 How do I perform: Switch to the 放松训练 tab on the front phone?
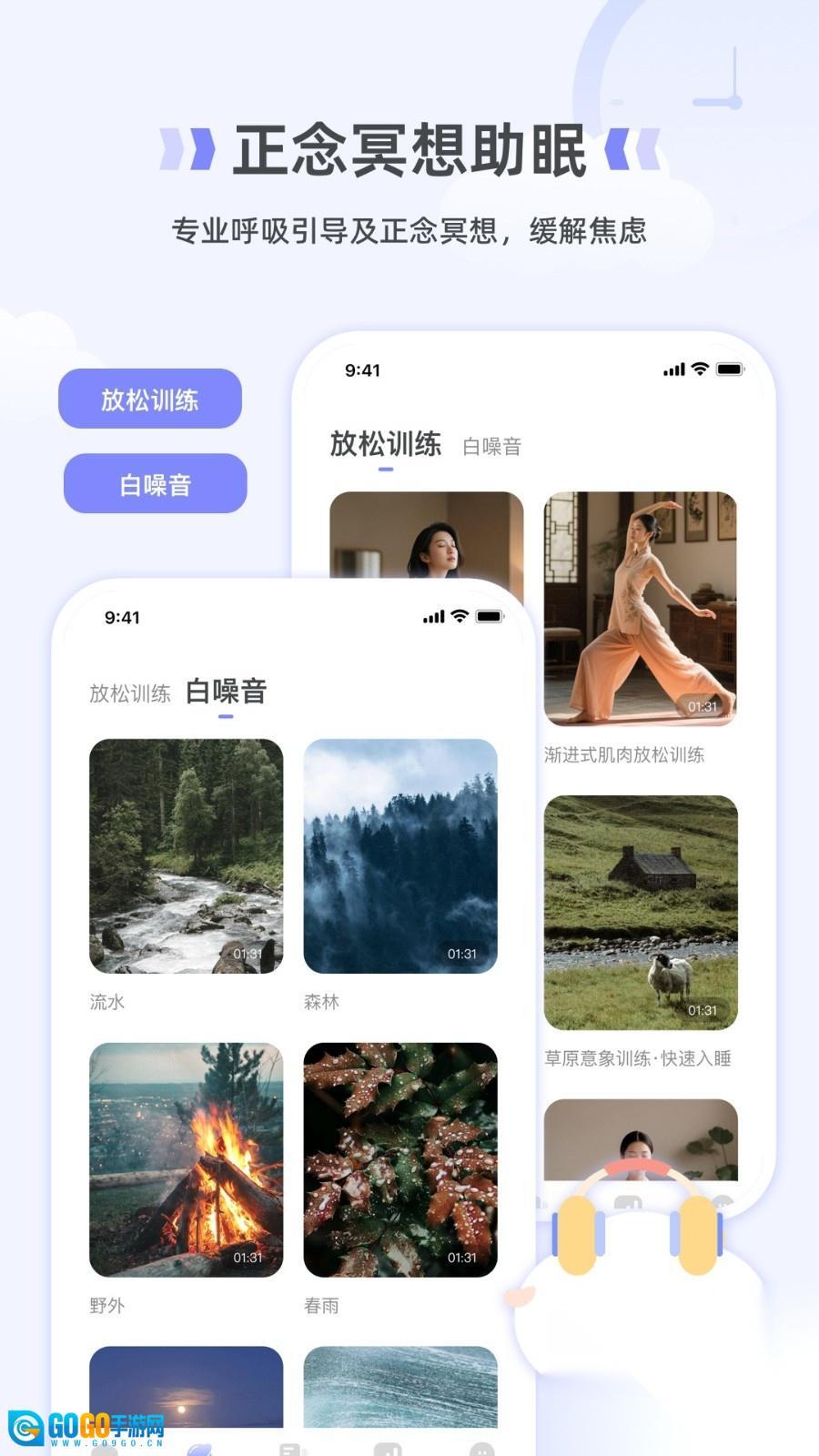coord(131,692)
